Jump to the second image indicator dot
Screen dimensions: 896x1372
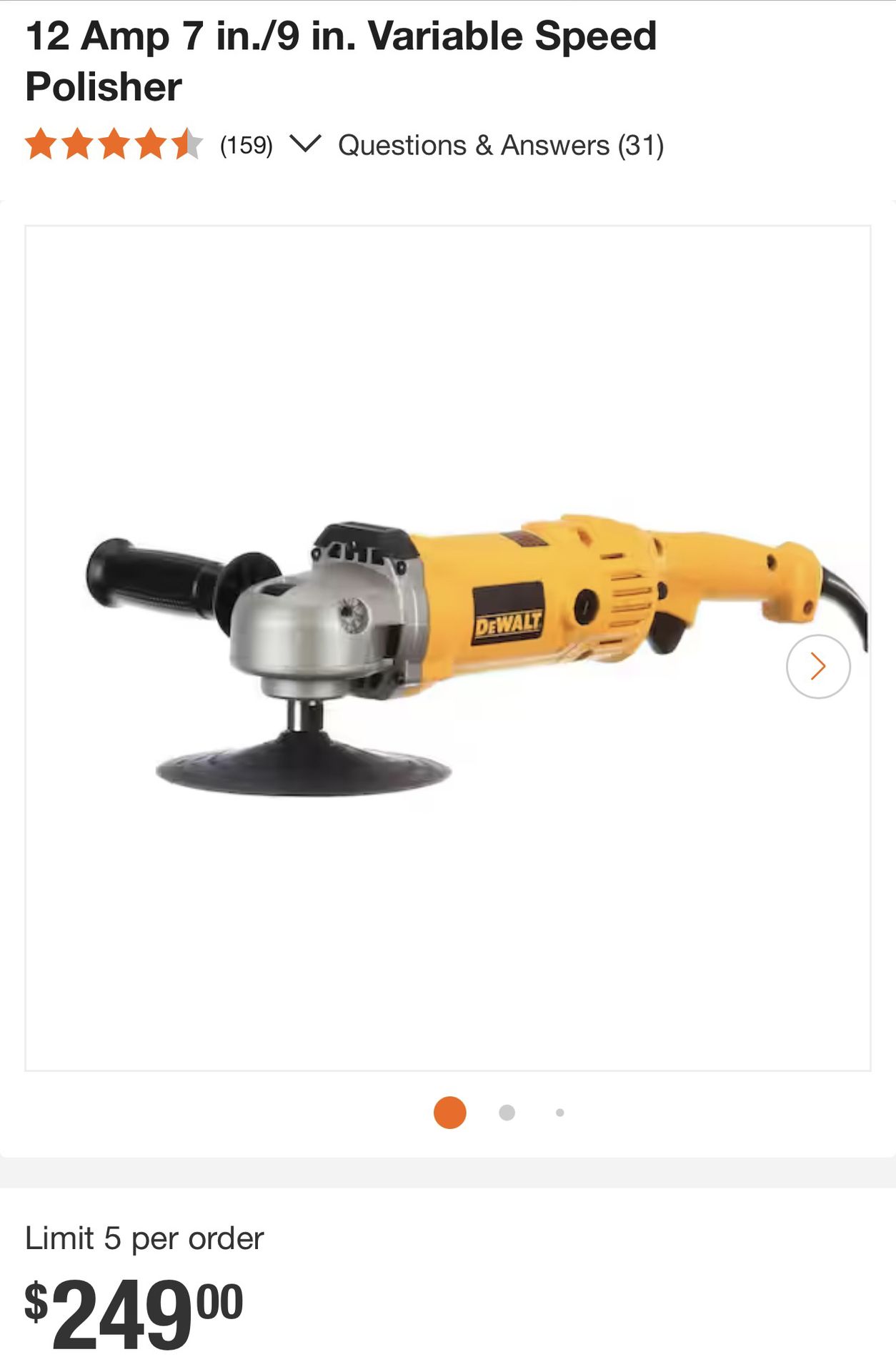point(507,1113)
